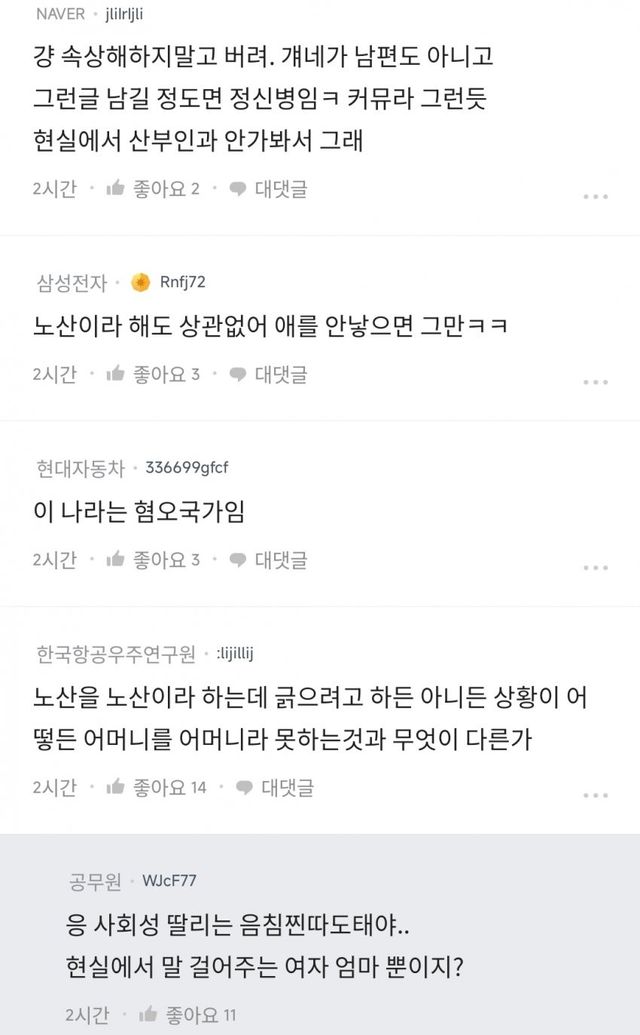Open more options for the 한국항공우주연구원 comment
The width and height of the screenshot is (640, 1035).
click(x=596, y=795)
